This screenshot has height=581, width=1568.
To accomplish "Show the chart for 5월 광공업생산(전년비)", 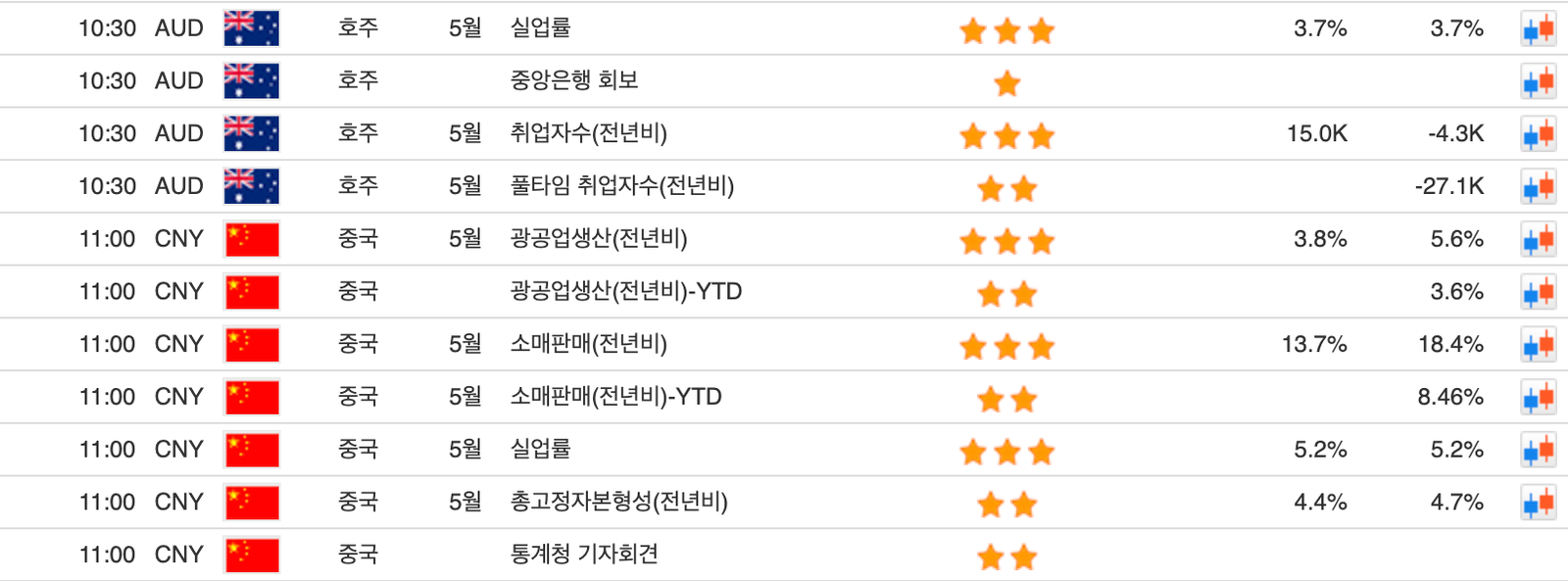I will (1539, 240).
